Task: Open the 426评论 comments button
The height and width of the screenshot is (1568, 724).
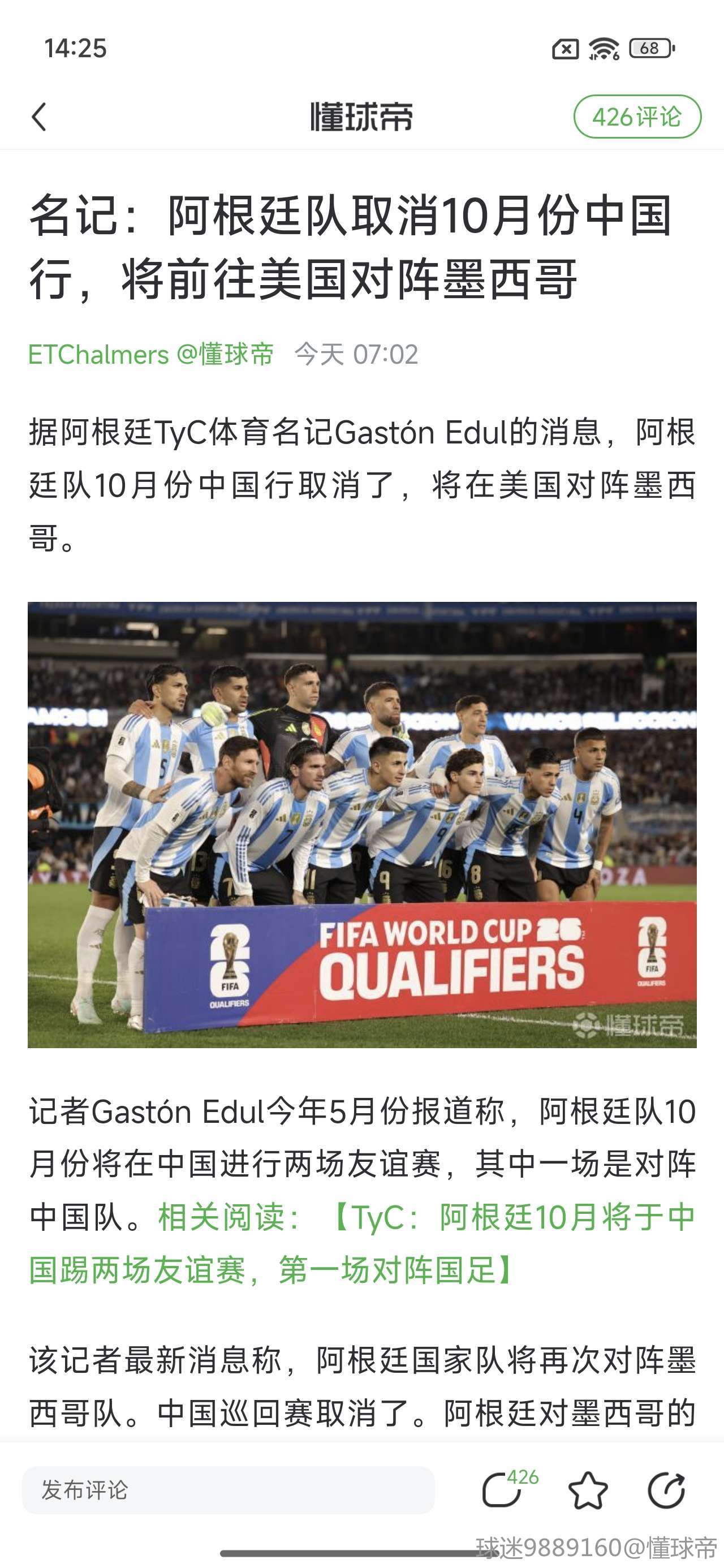Action: pyautogui.click(x=637, y=117)
